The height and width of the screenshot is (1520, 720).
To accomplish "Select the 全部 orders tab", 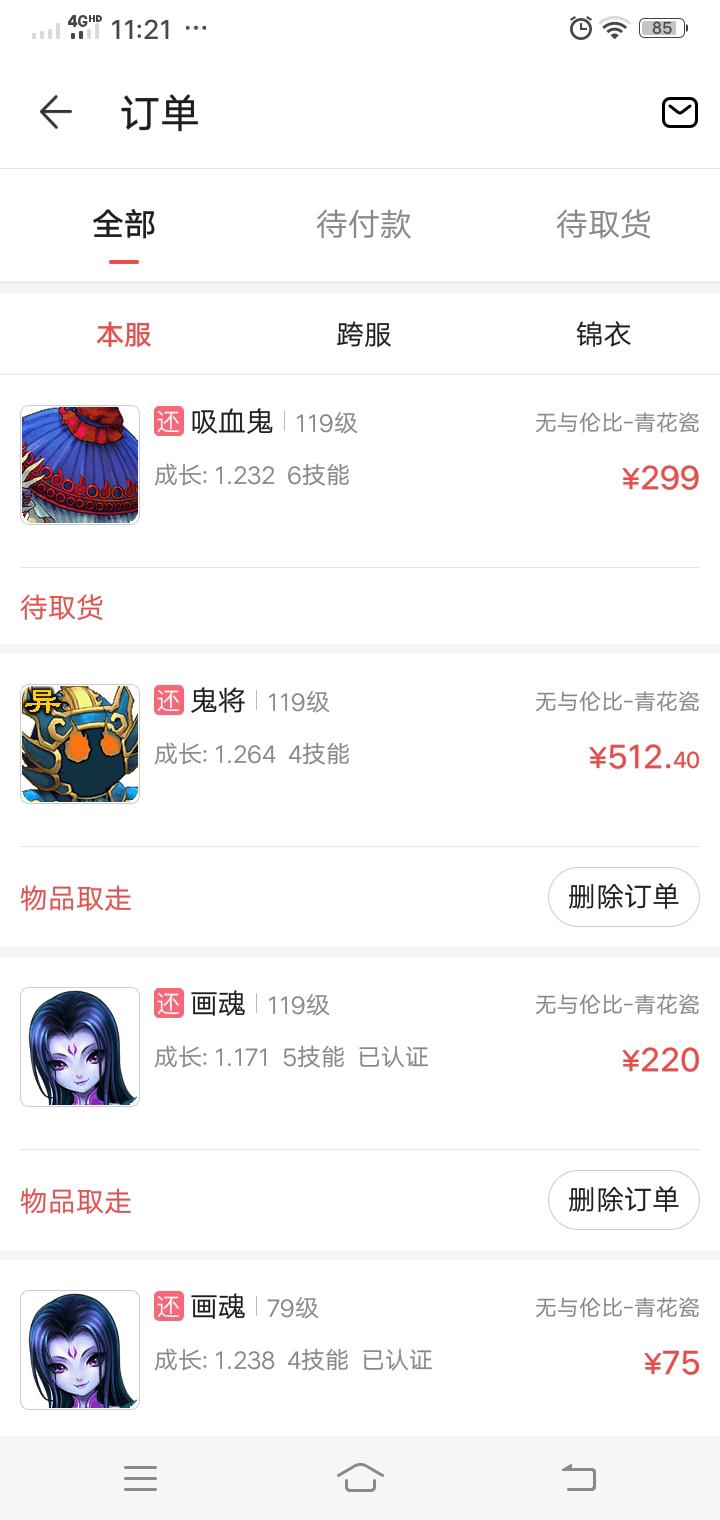I will [124, 224].
